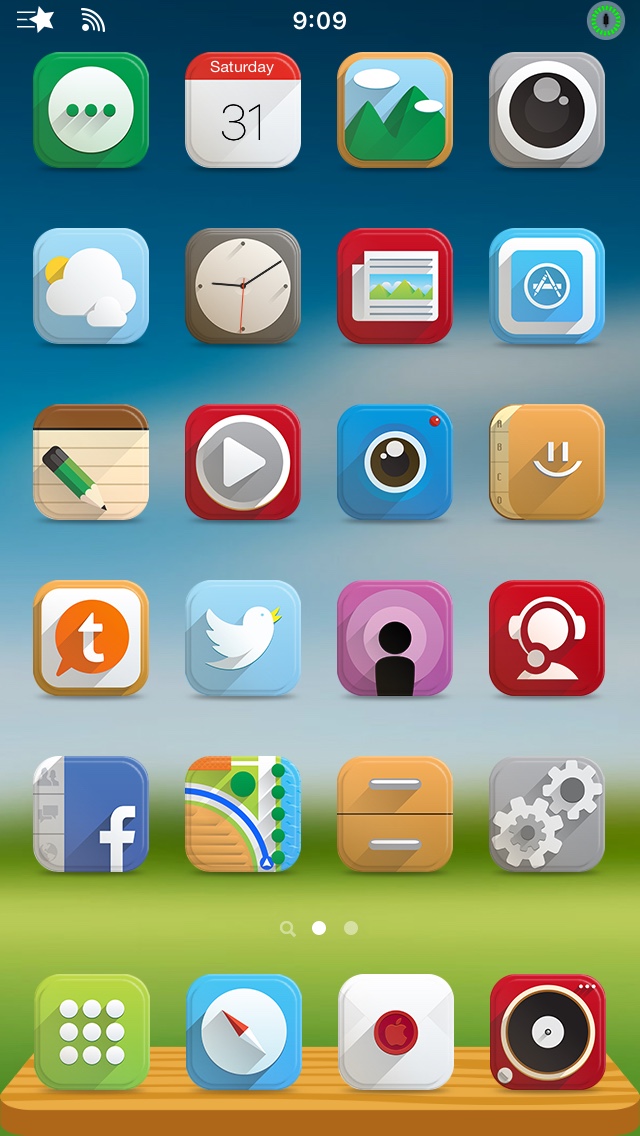Open the Calendar app showing Saturday 31

(x=243, y=110)
